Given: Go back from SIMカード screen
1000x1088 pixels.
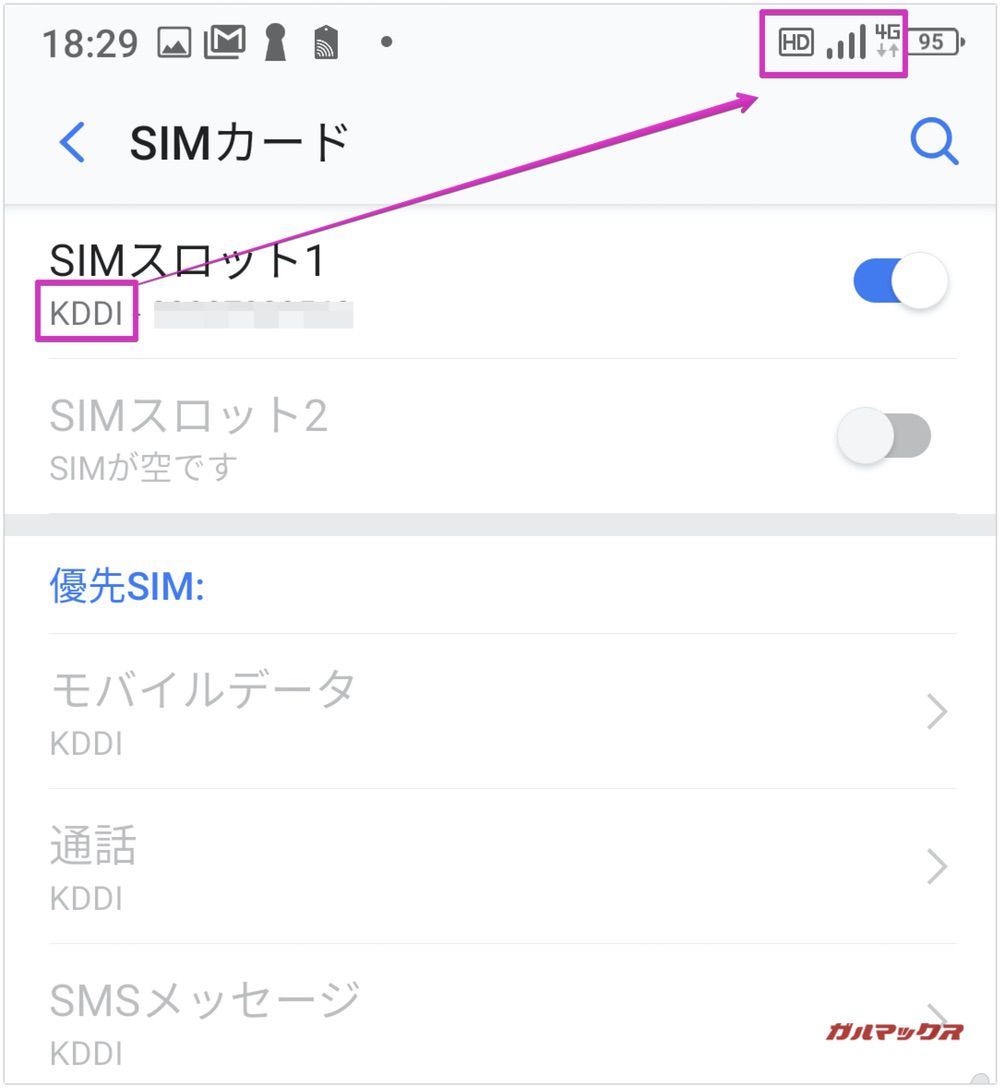Looking at the screenshot, I should point(72,143).
